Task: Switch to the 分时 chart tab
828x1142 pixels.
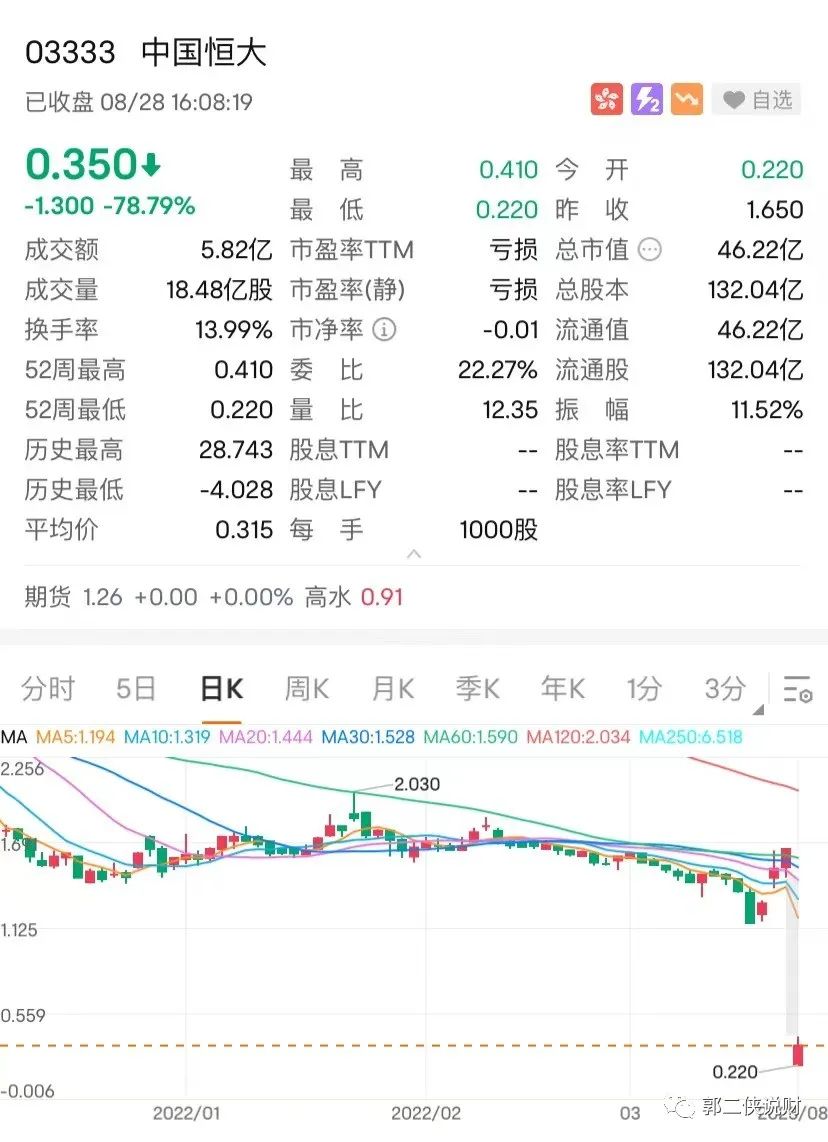Action: 48,688
